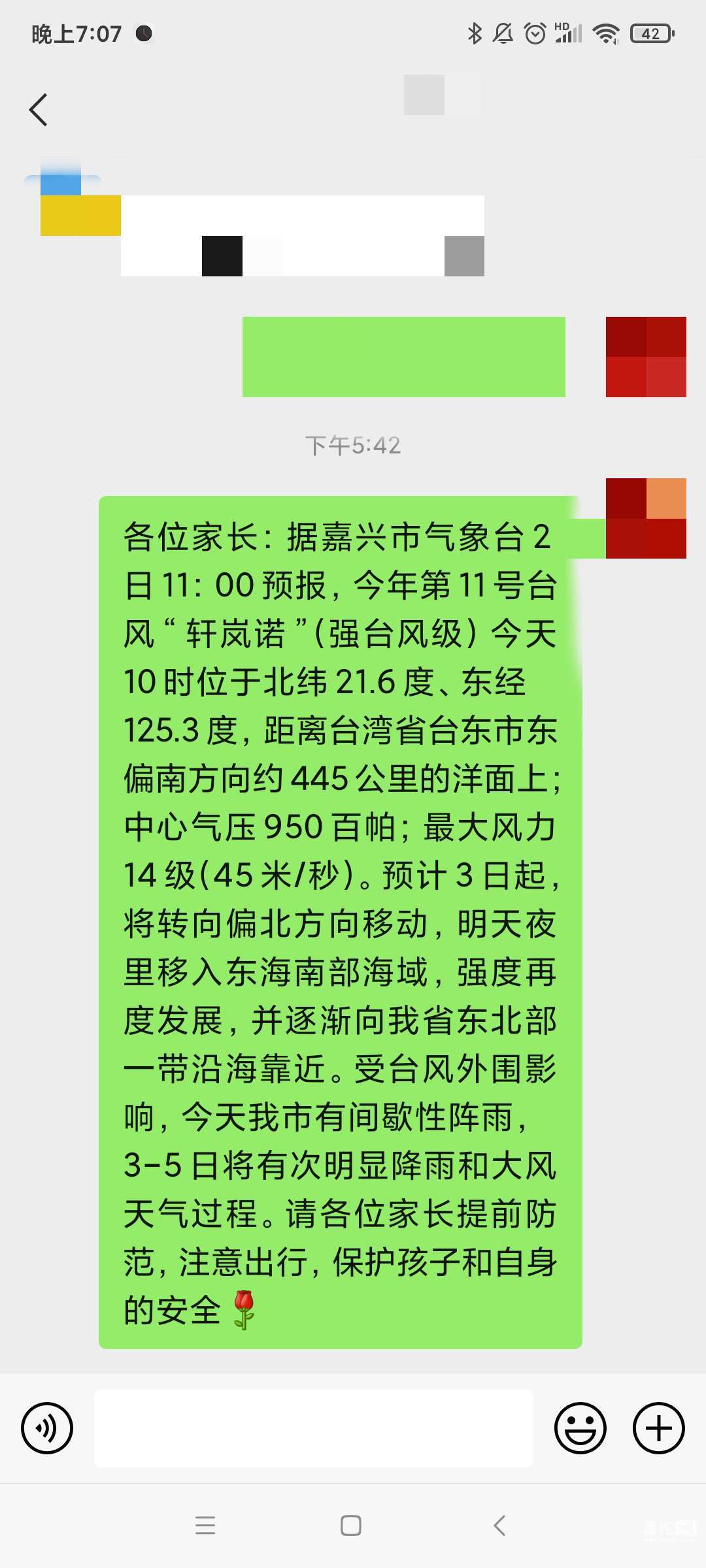
Task: Open the emoji sticker panel
Action: pos(580,1428)
